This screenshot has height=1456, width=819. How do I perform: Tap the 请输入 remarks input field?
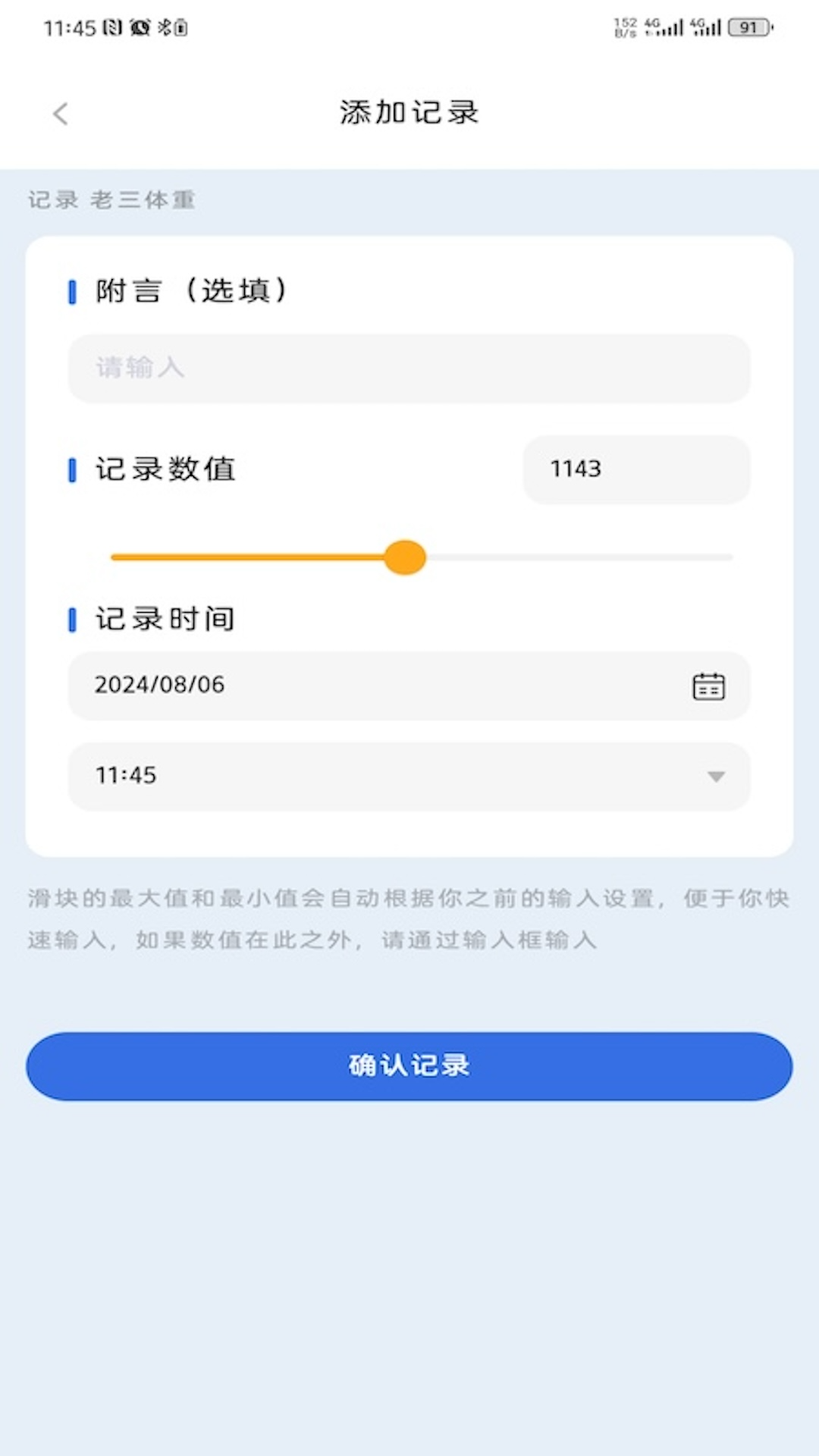(409, 369)
